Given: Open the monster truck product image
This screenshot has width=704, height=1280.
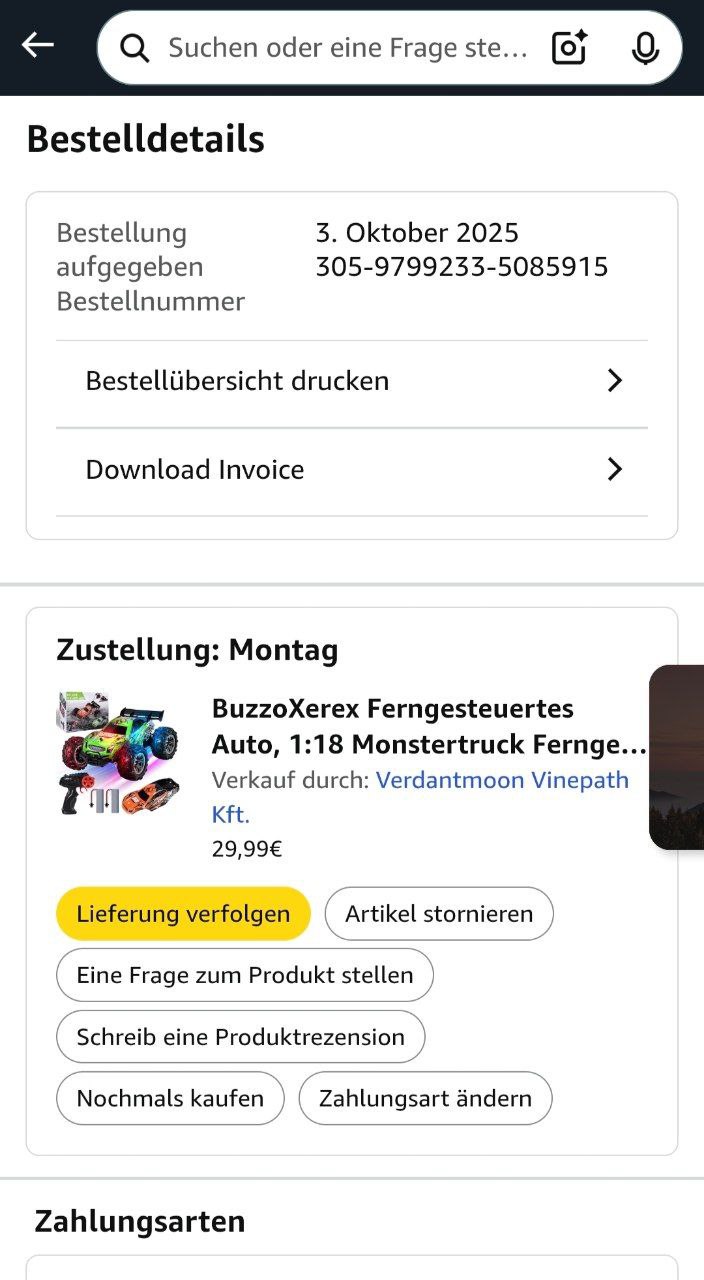Looking at the screenshot, I should (117, 751).
